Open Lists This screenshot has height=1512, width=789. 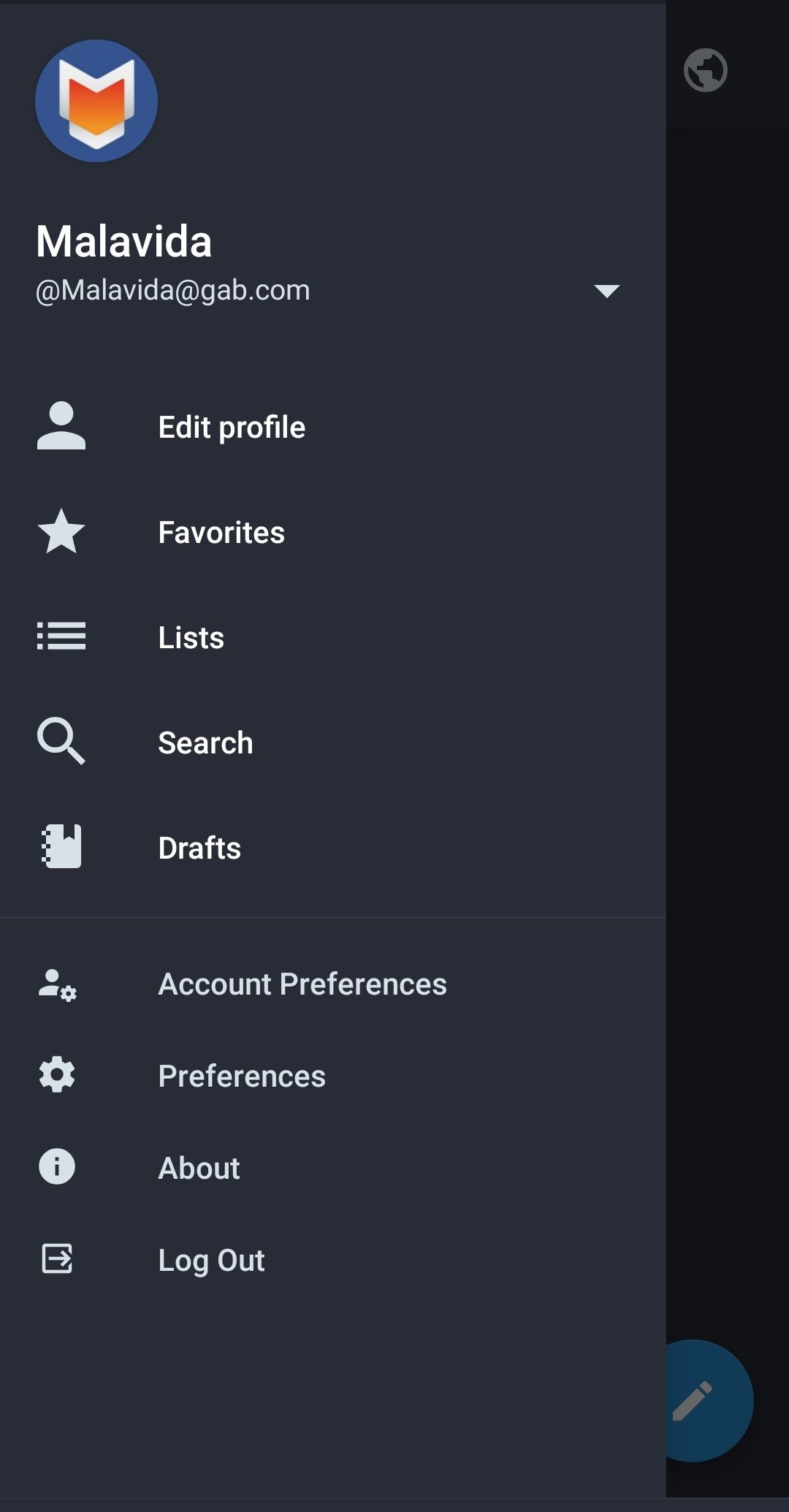333,637
